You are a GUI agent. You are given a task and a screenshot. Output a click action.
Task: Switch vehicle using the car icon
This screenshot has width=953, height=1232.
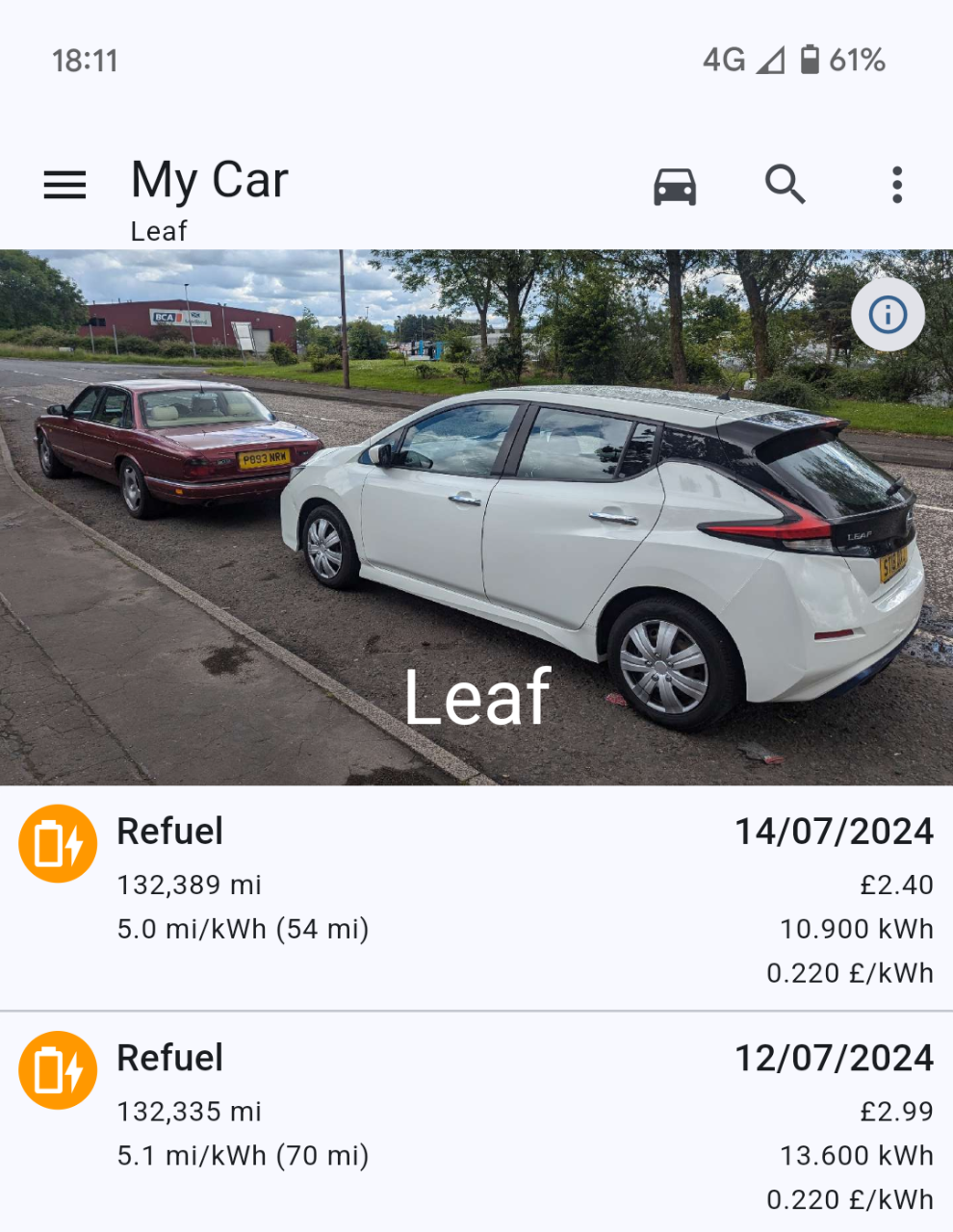[675, 185]
